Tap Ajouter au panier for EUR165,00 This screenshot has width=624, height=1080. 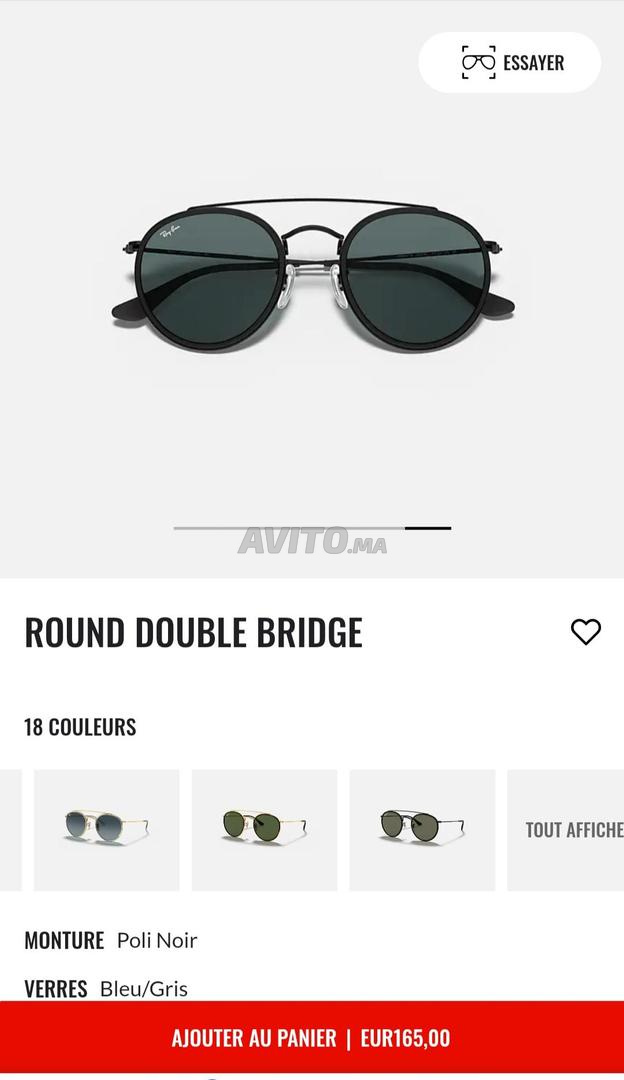click(x=312, y=1038)
